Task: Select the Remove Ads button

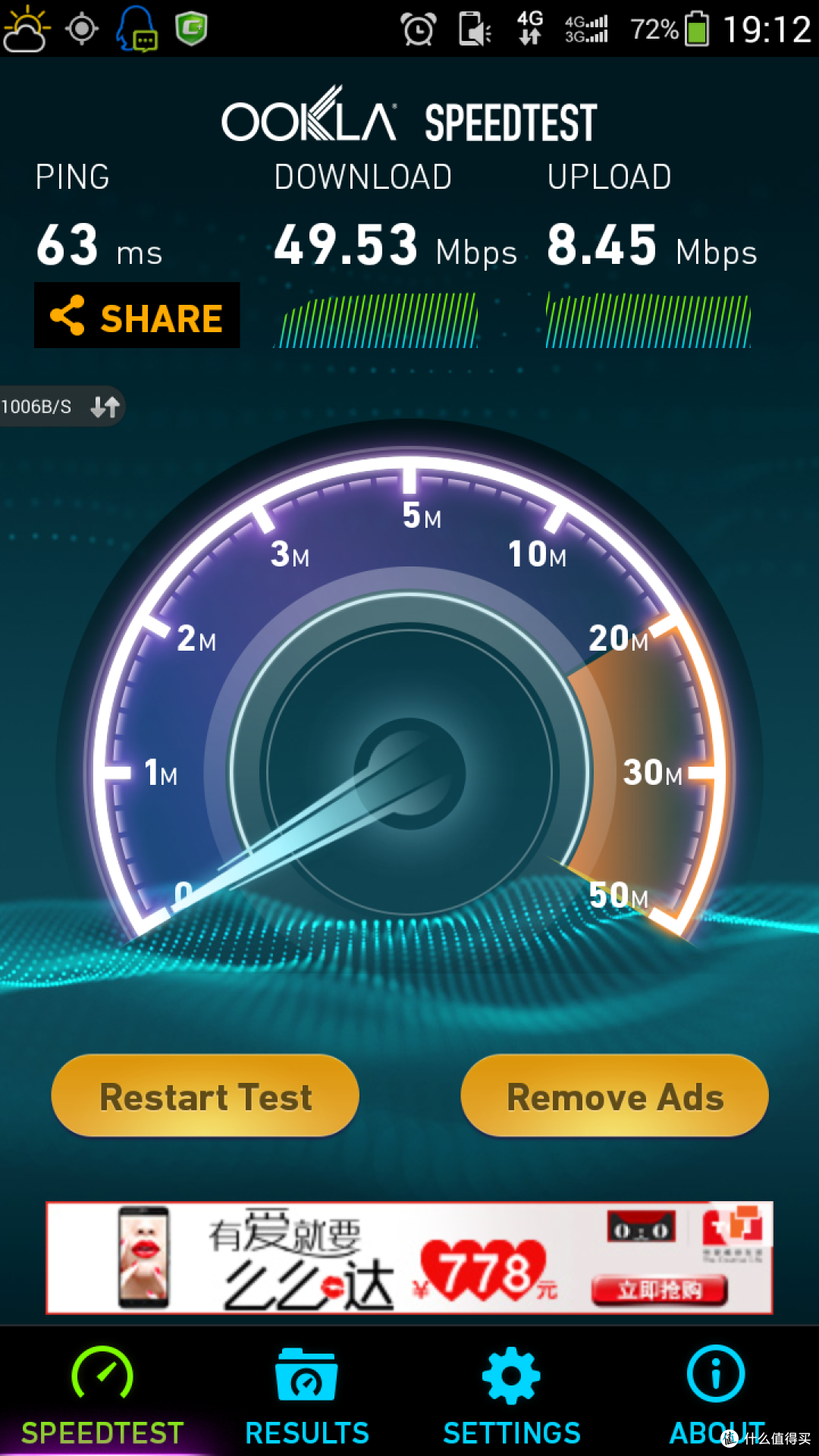Action: pos(614,1095)
